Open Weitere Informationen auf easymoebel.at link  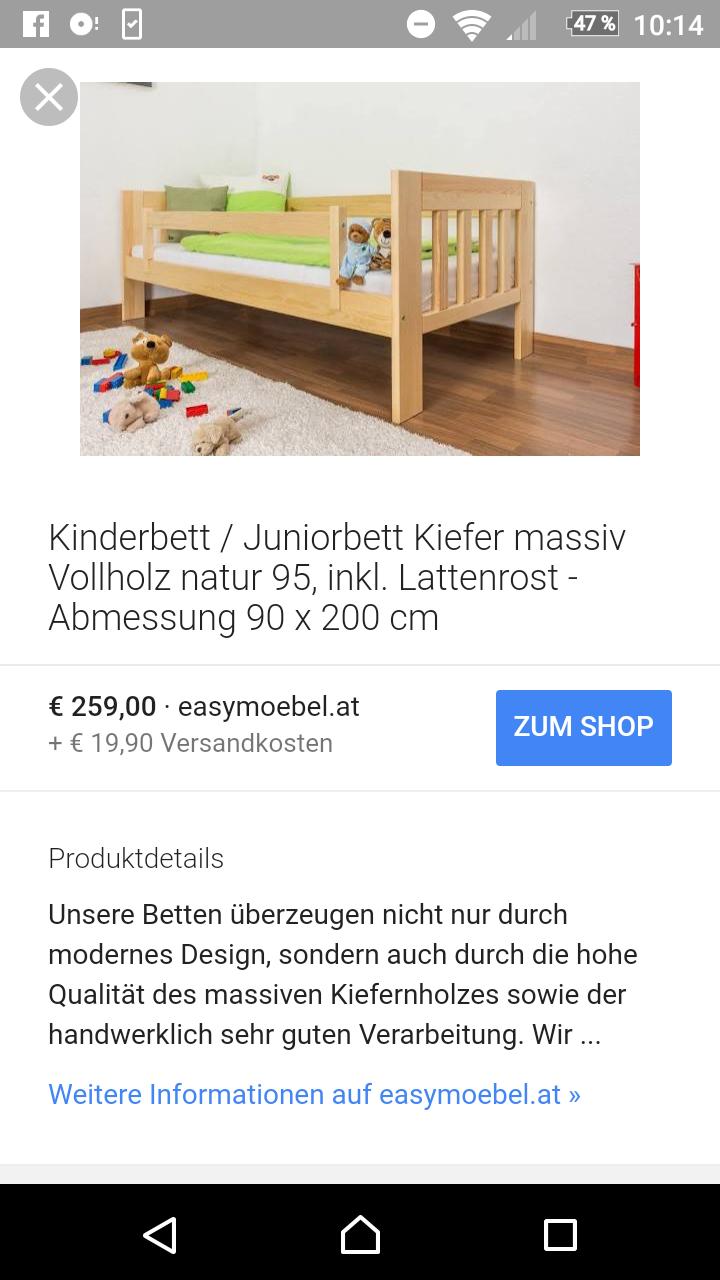pyautogui.click(x=314, y=1094)
